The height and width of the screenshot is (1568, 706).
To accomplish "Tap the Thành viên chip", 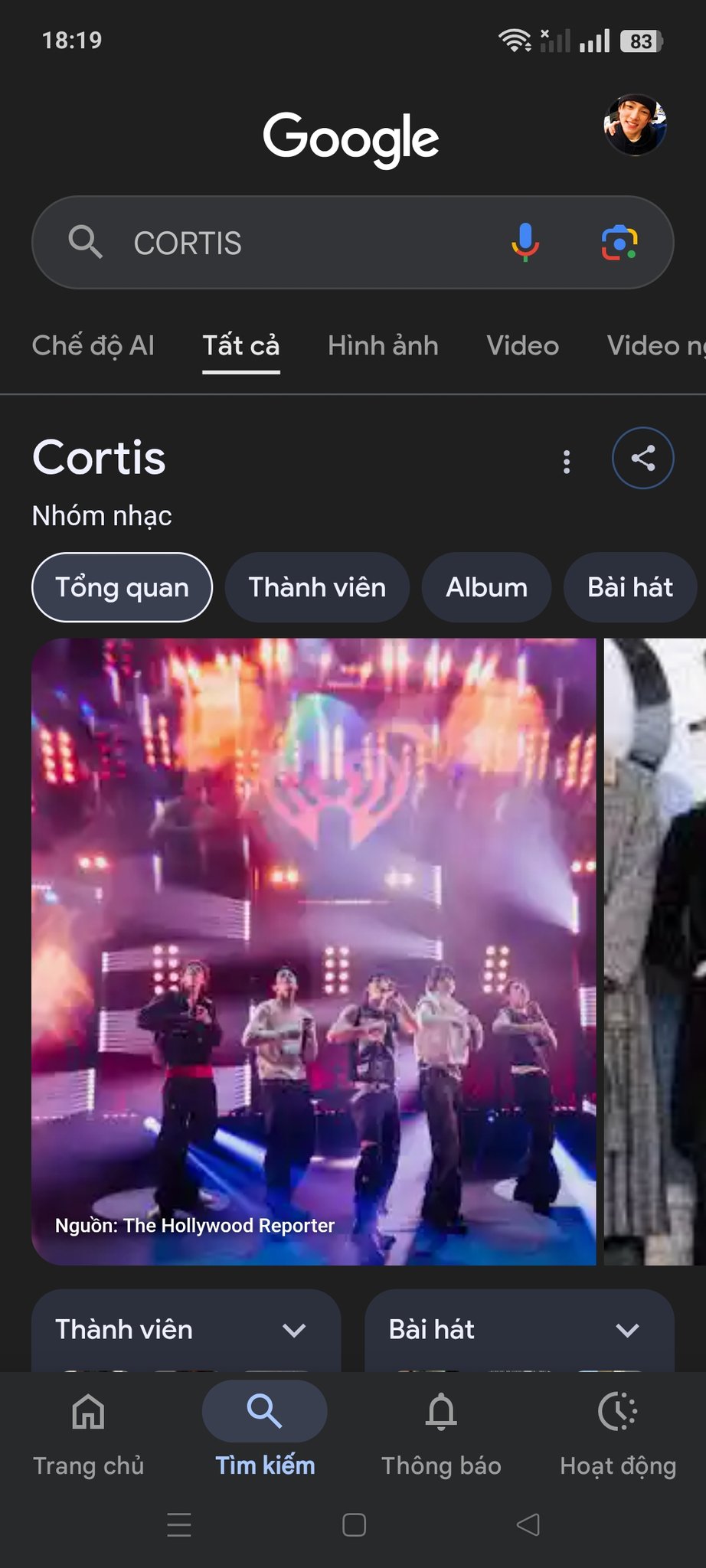I will (317, 587).
